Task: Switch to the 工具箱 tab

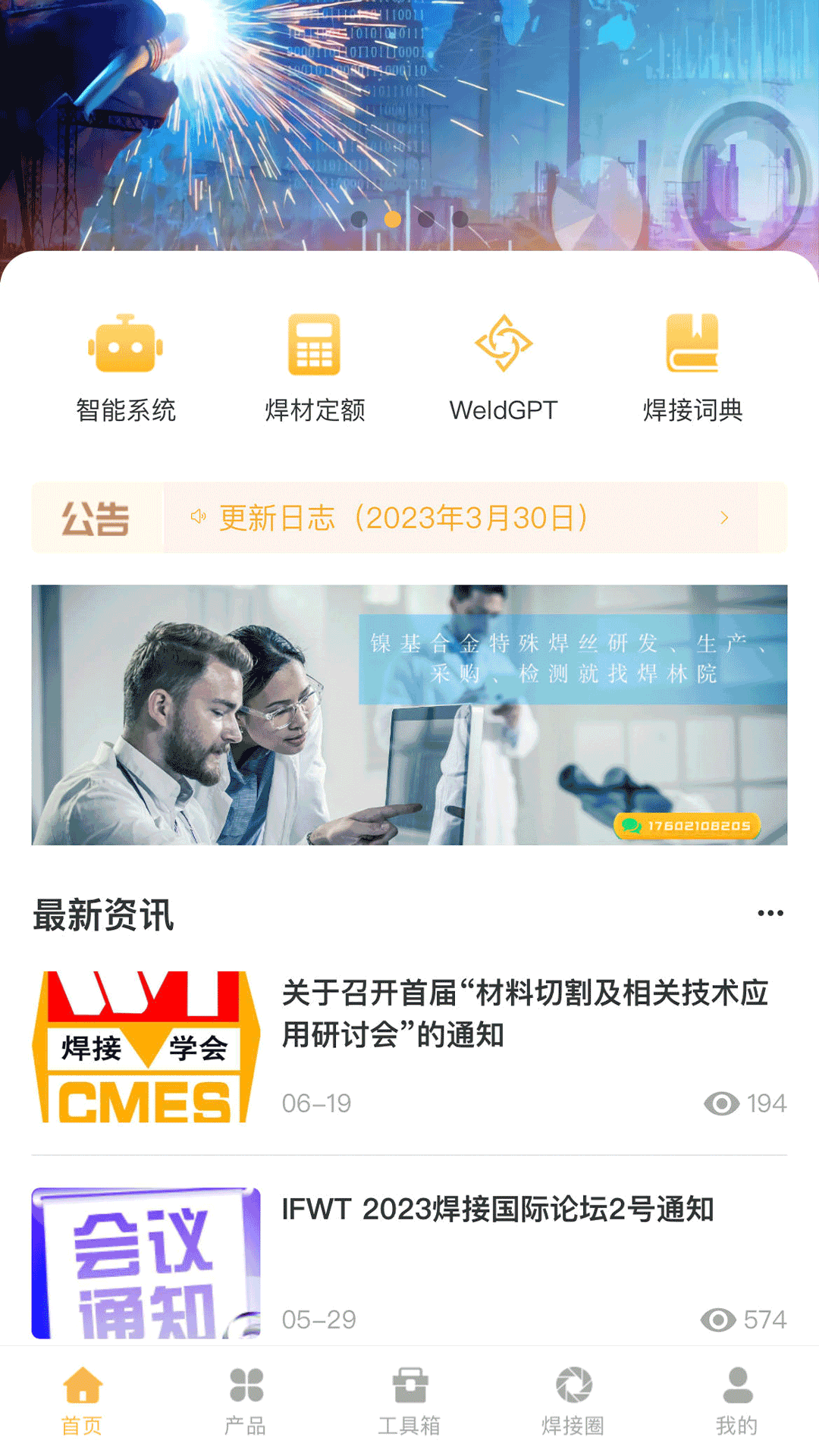Action: pos(409,1401)
